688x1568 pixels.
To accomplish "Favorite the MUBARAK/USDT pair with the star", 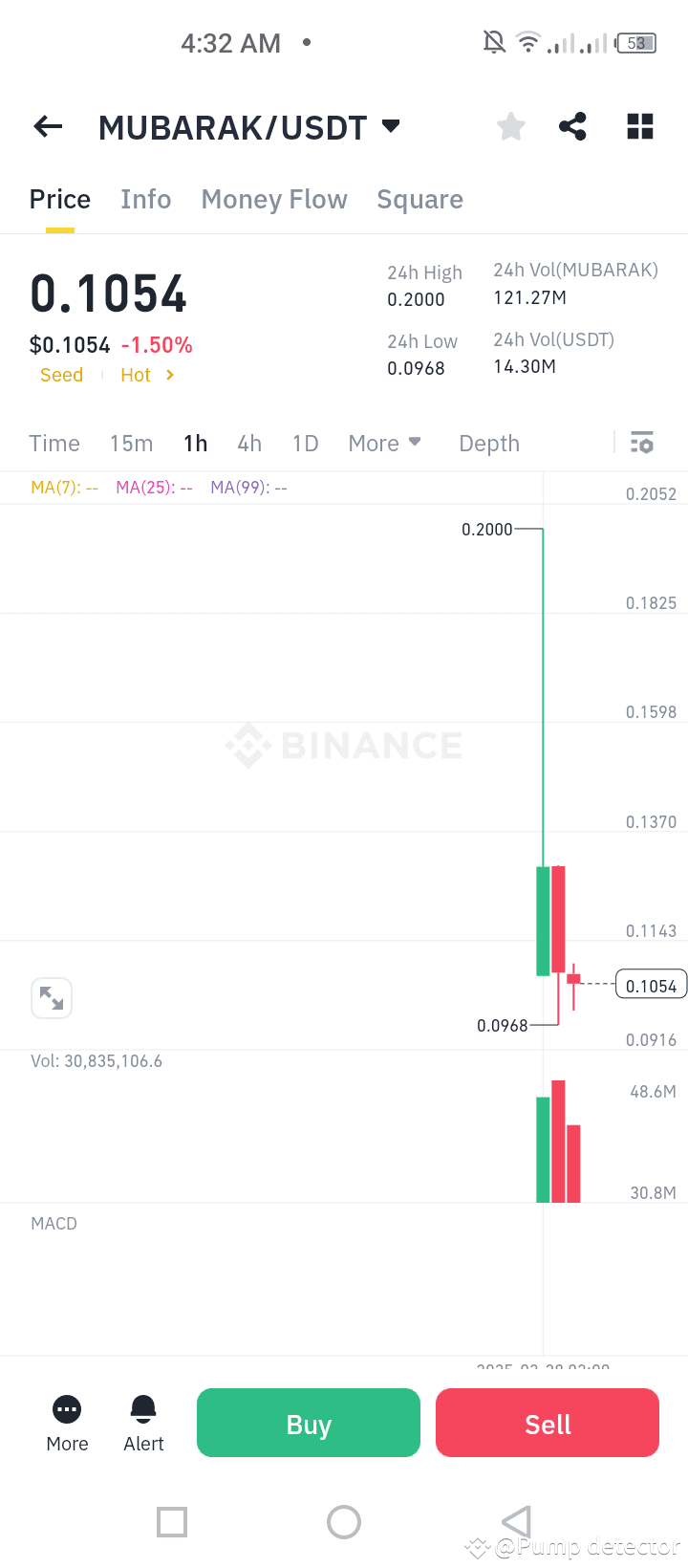I will [510, 126].
